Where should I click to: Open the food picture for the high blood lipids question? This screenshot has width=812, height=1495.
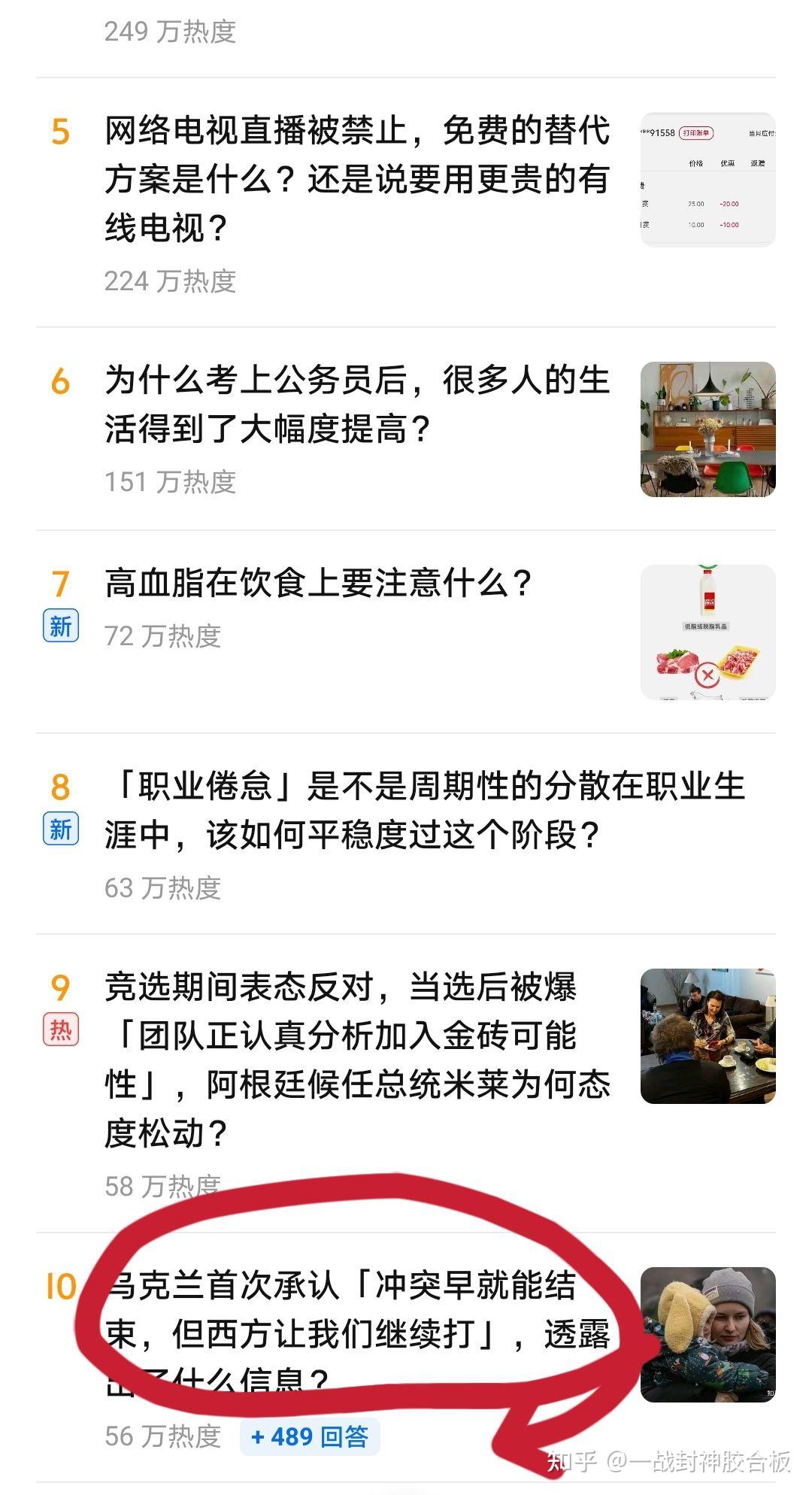coord(707,632)
